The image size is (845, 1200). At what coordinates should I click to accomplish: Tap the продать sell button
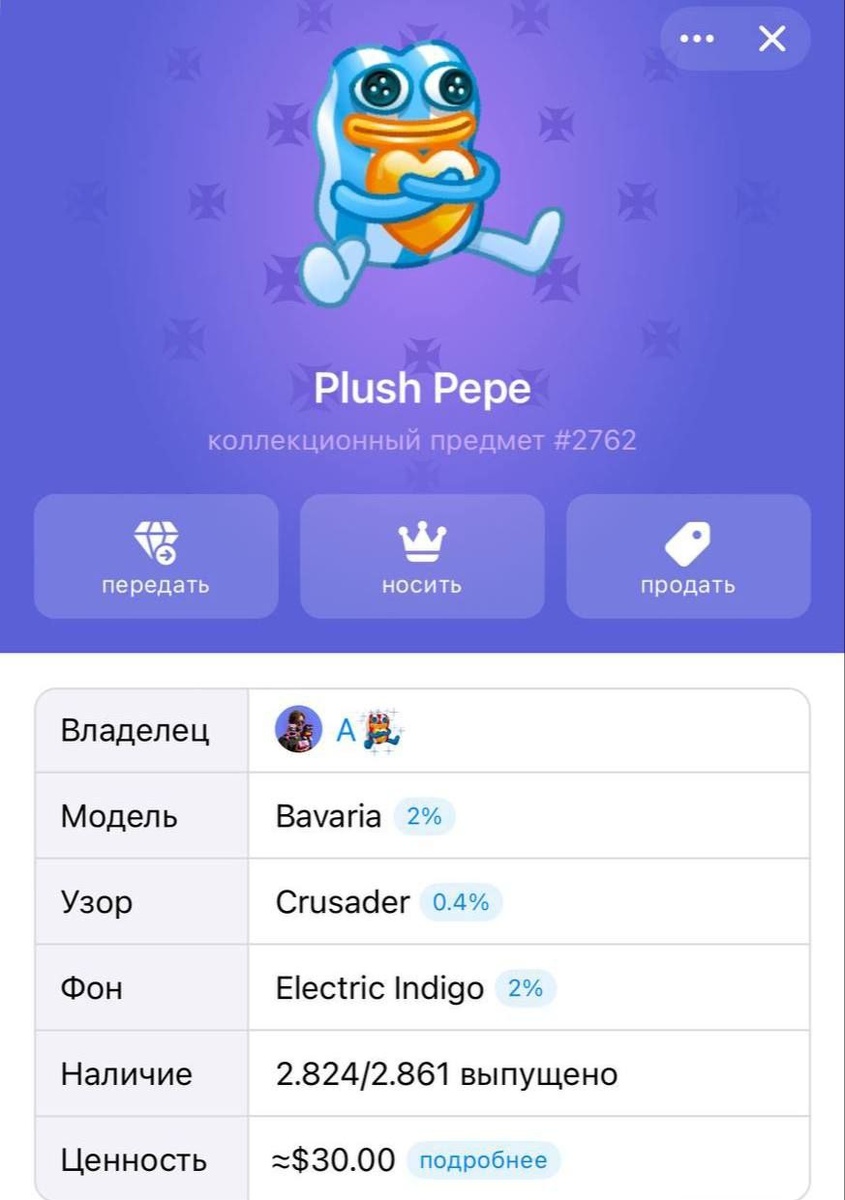tap(688, 556)
